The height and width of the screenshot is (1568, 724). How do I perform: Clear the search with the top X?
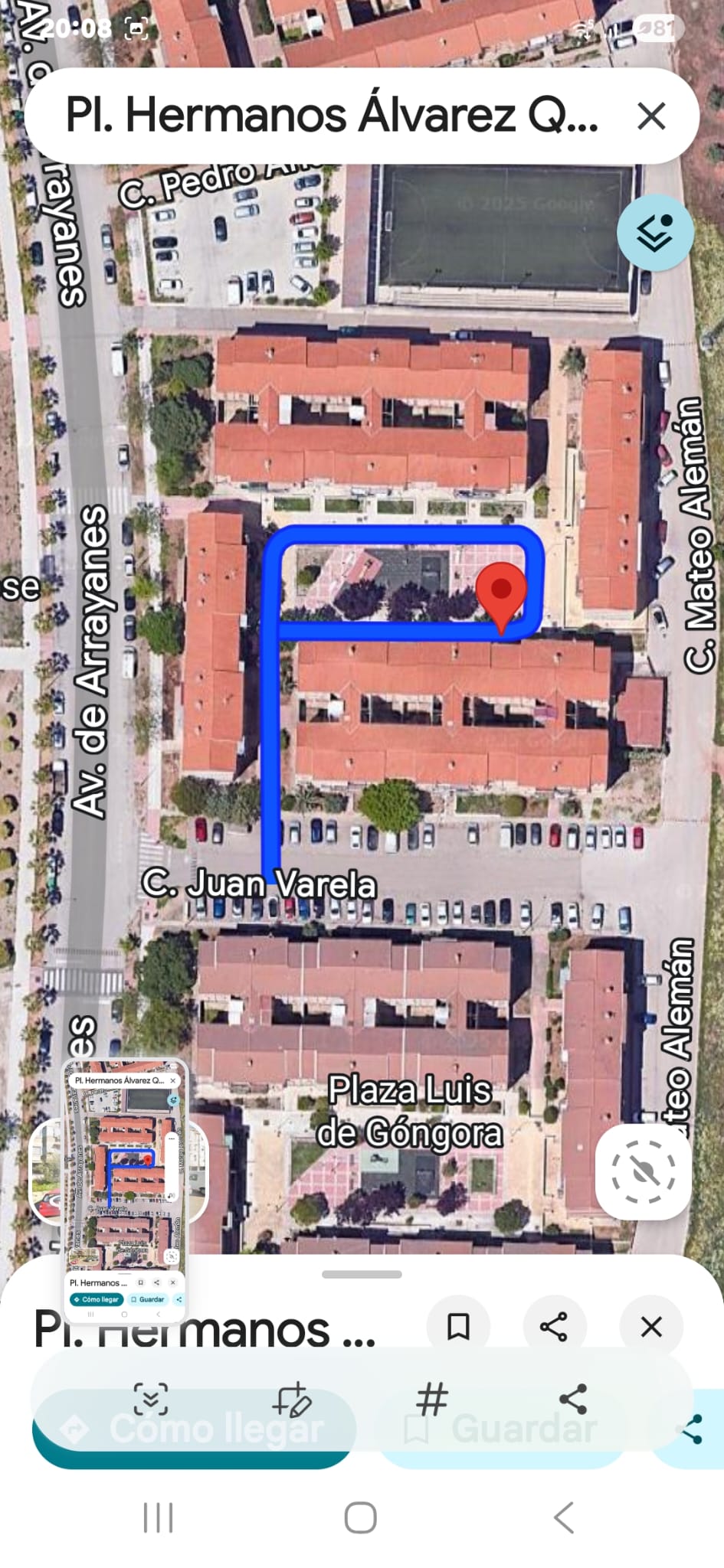coord(651,116)
